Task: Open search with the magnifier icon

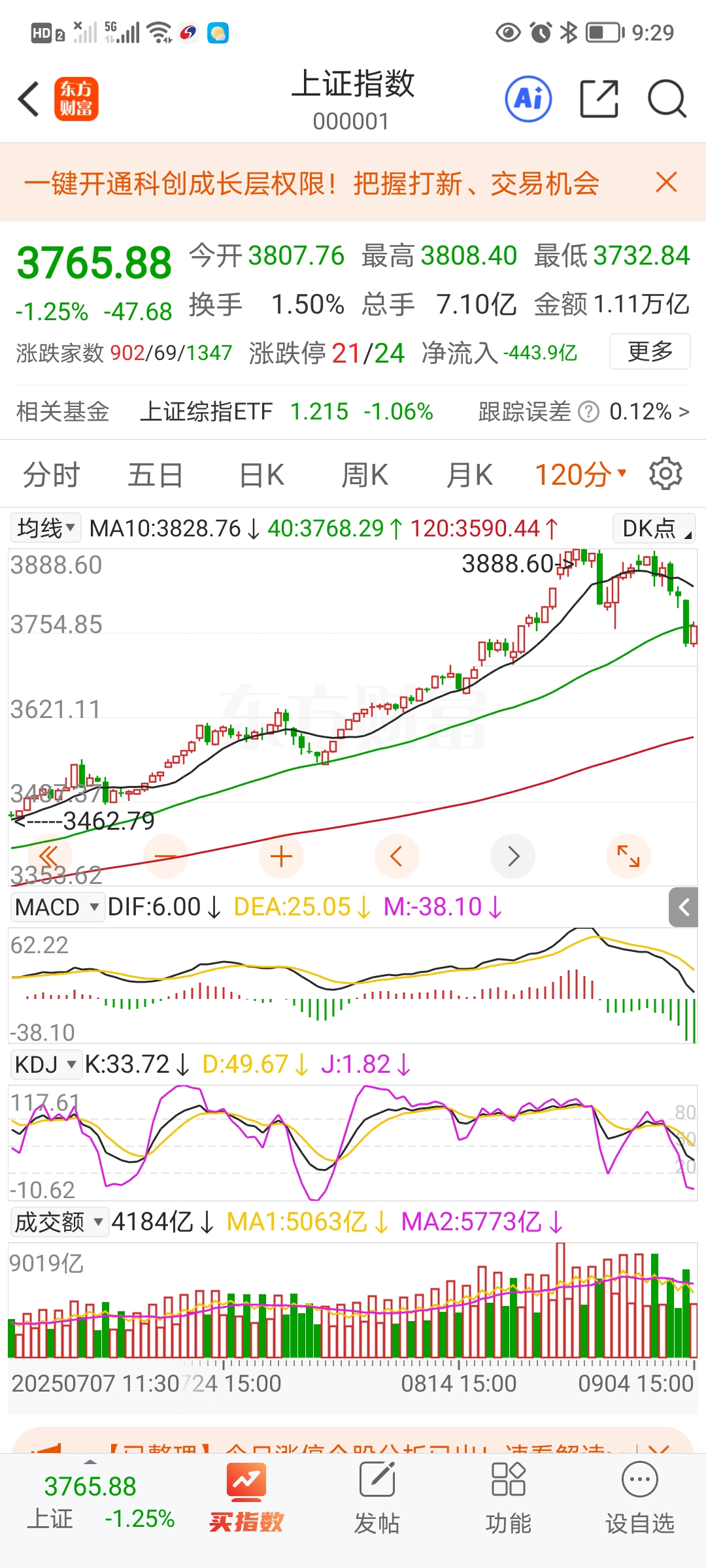Action: click(x=666, y=99)
